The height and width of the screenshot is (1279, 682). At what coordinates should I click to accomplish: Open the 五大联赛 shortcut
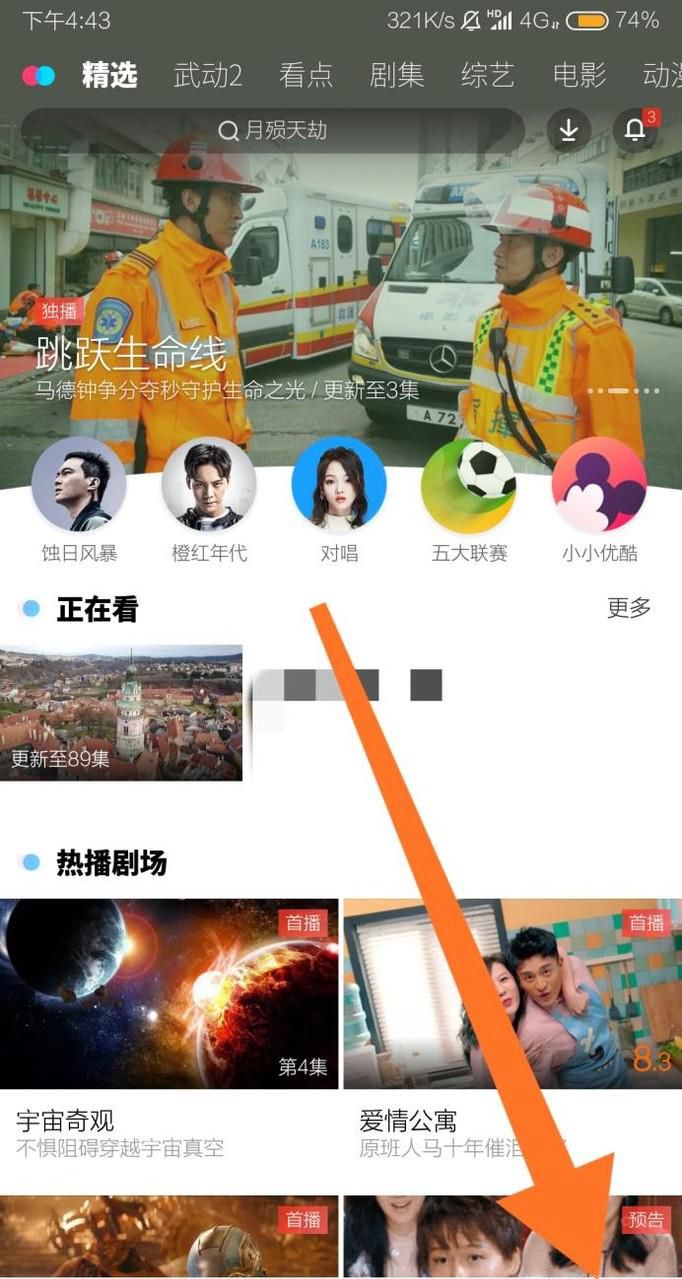tap(469, 485)
